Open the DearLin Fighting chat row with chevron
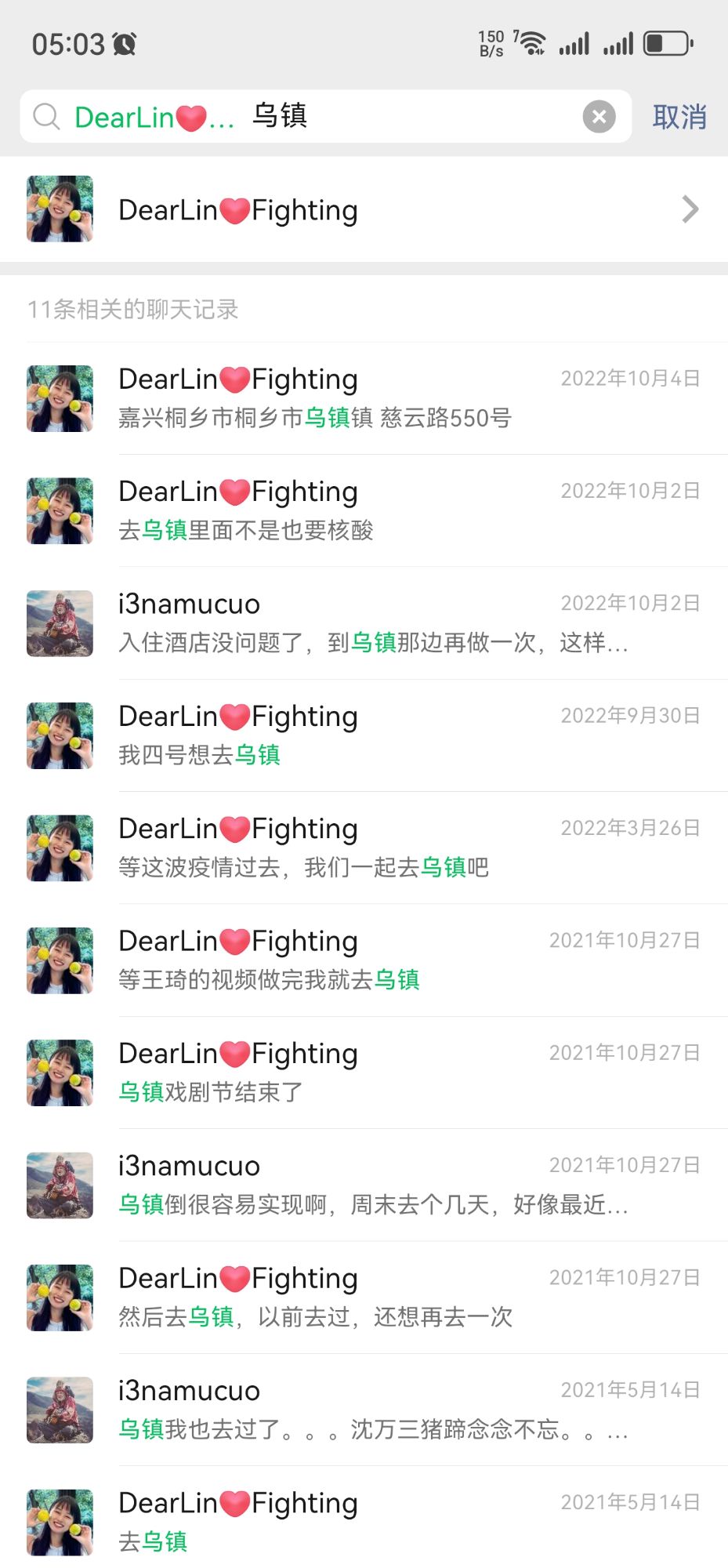 coord(364,209)
